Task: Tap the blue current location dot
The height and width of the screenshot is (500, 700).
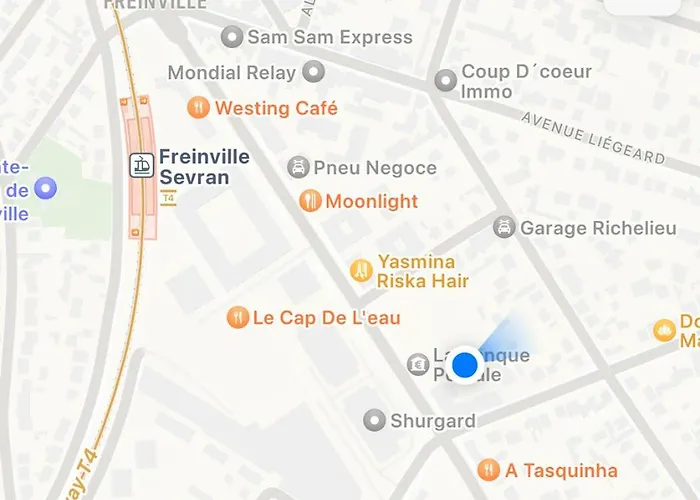Action: click(465, 365)
